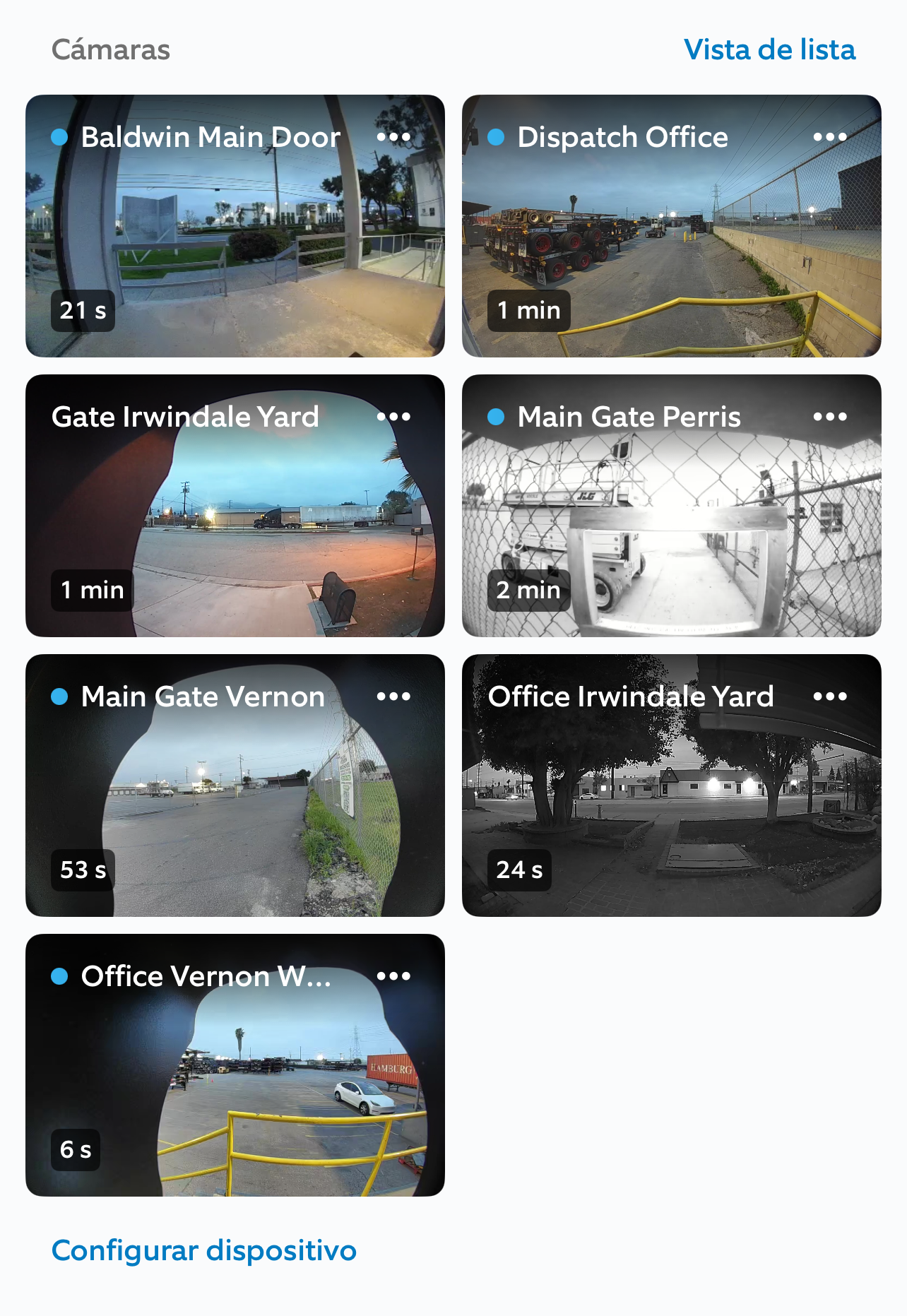This screenshot has height=1316, width=907.
Task: Open more options for Office Irwindale Yard
Action: 829,696
